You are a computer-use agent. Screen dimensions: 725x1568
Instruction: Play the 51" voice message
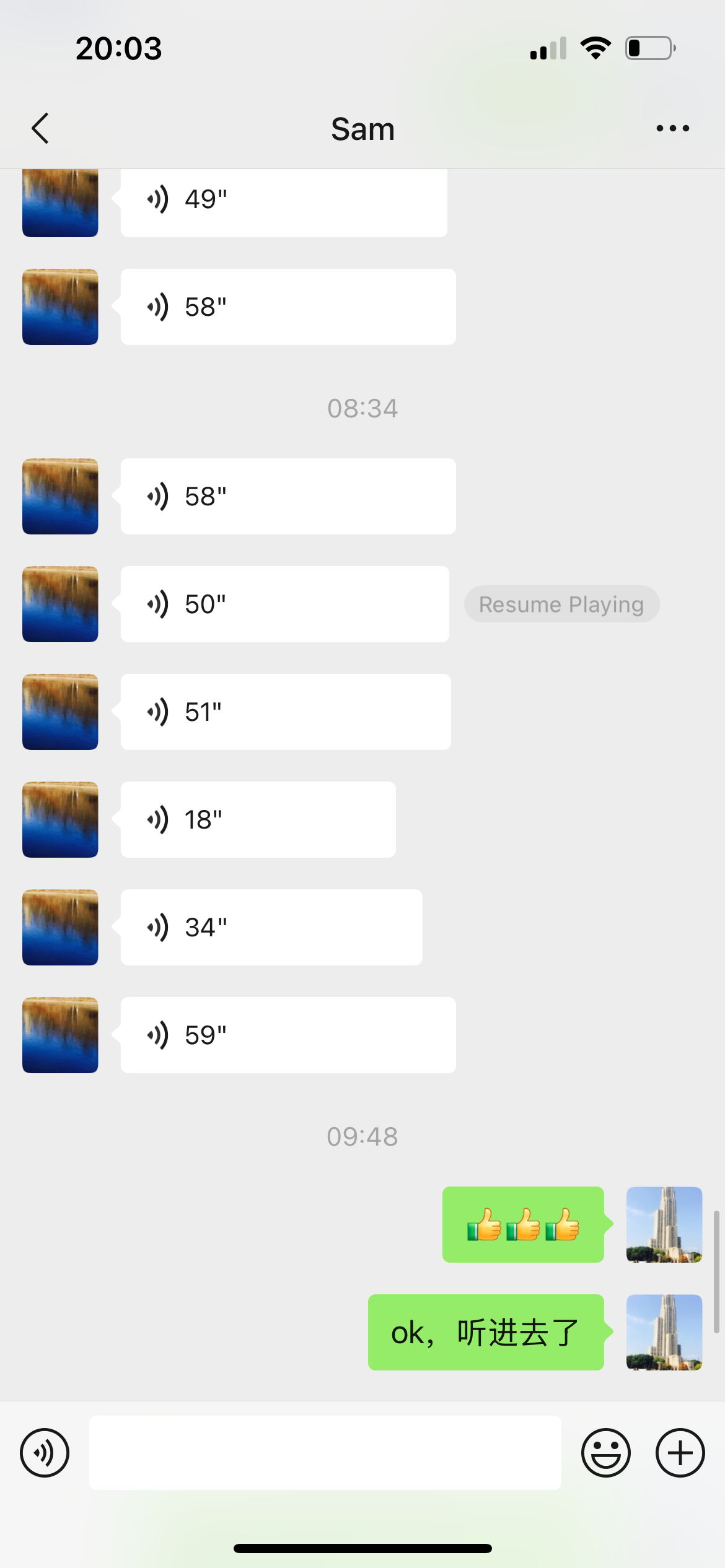click(285, 712)
